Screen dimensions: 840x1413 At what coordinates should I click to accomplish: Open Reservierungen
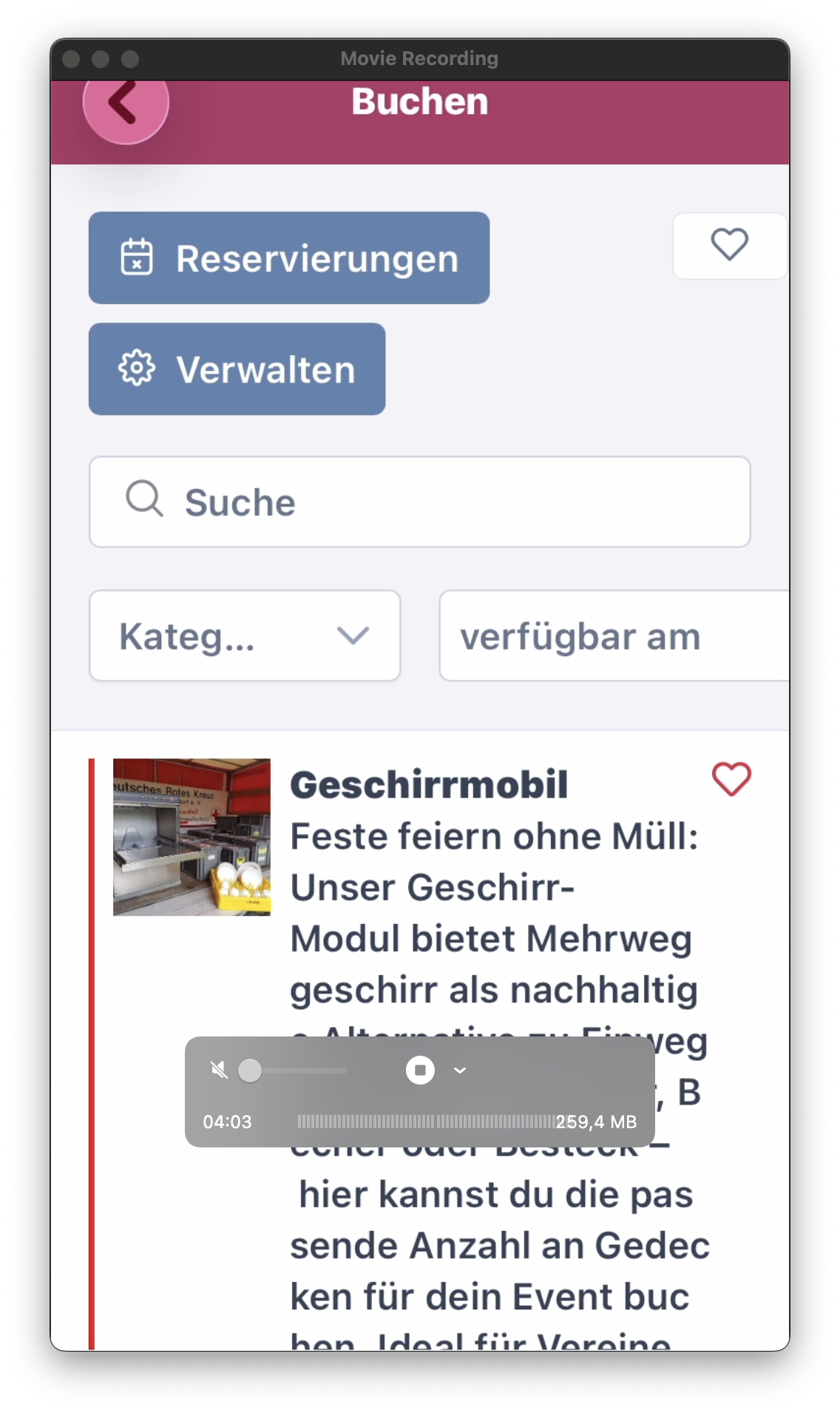[x=288, y=258]
